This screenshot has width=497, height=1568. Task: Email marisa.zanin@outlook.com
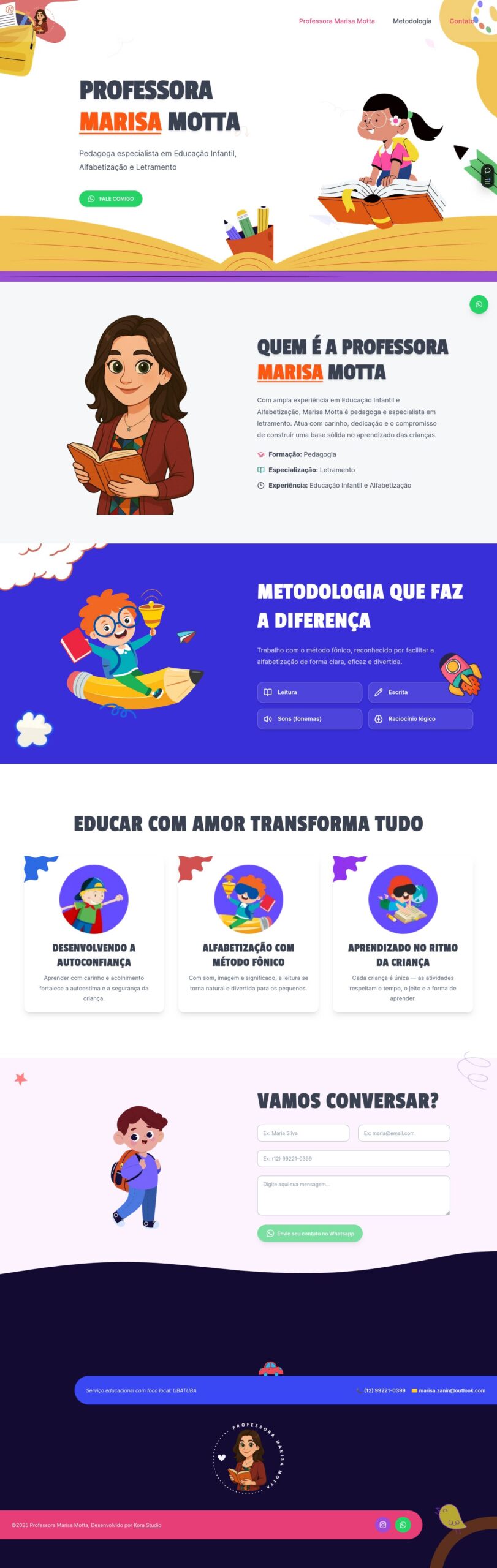tap(452, 1390)
